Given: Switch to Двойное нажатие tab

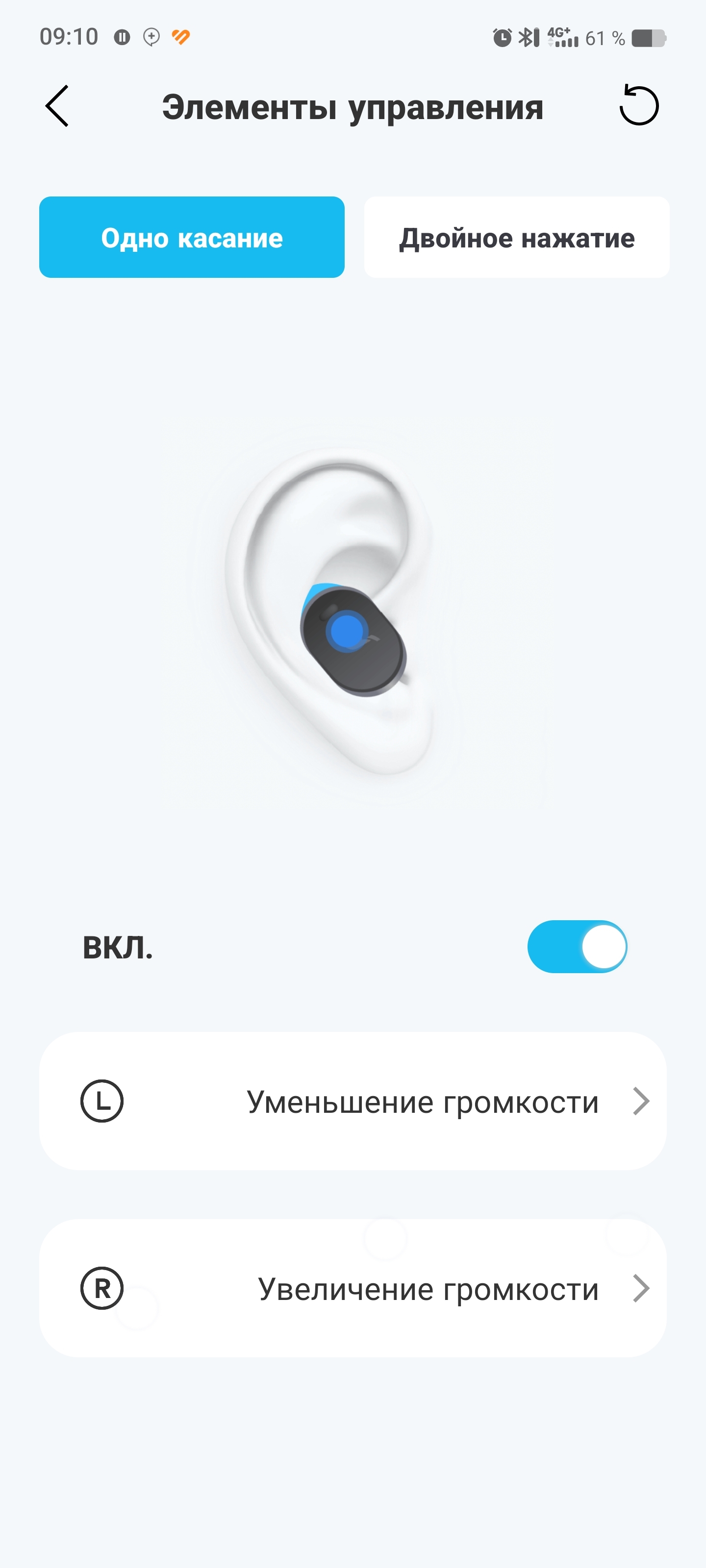Looking at the screenshot, I should click(517, 237).
